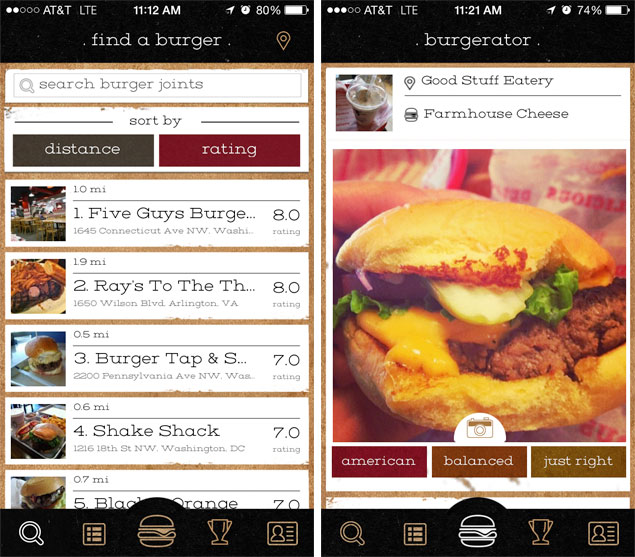Open the Shake Shack listing
This screenshot has height=557, width=635.
coord(157,431)
